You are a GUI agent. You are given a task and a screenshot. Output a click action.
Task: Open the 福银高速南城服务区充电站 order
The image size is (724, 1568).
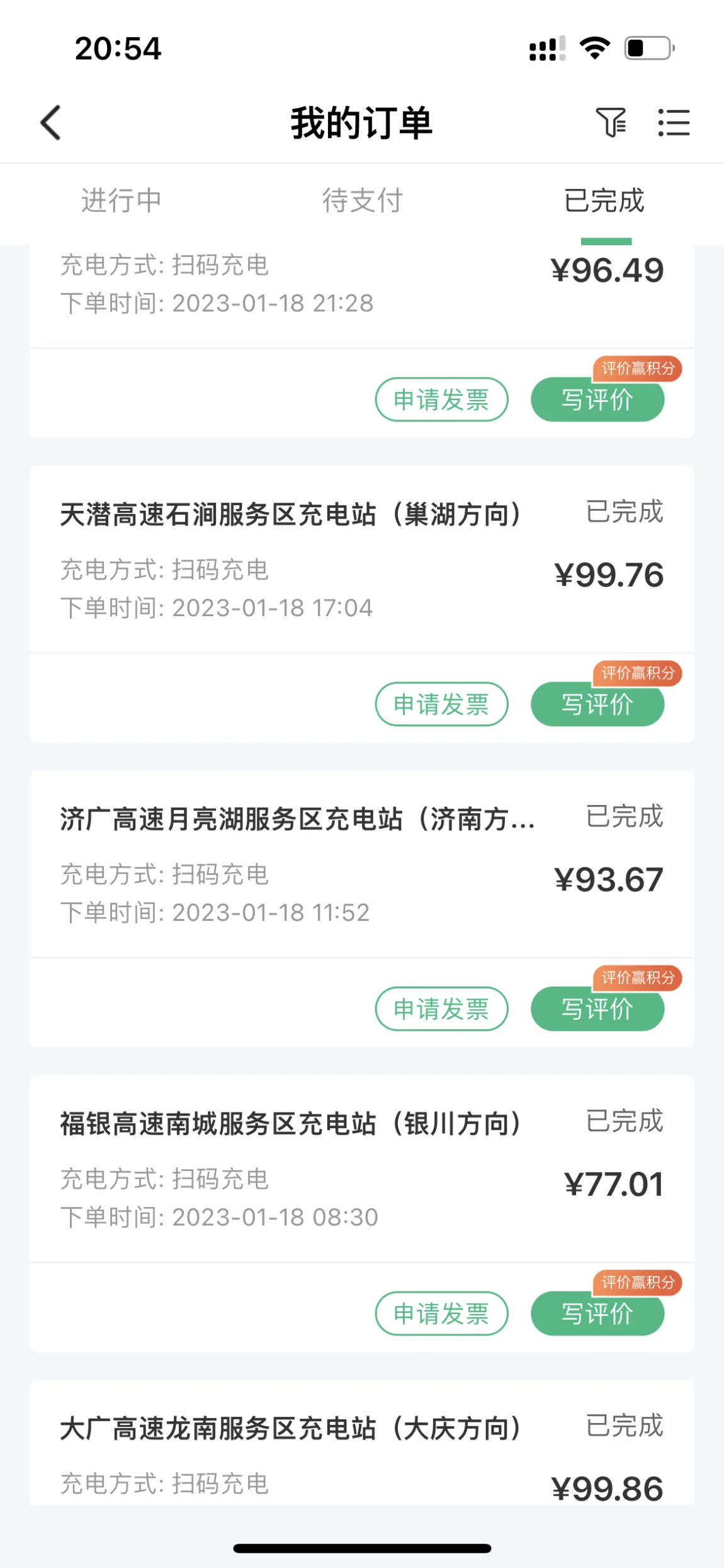click(362, 1169)
